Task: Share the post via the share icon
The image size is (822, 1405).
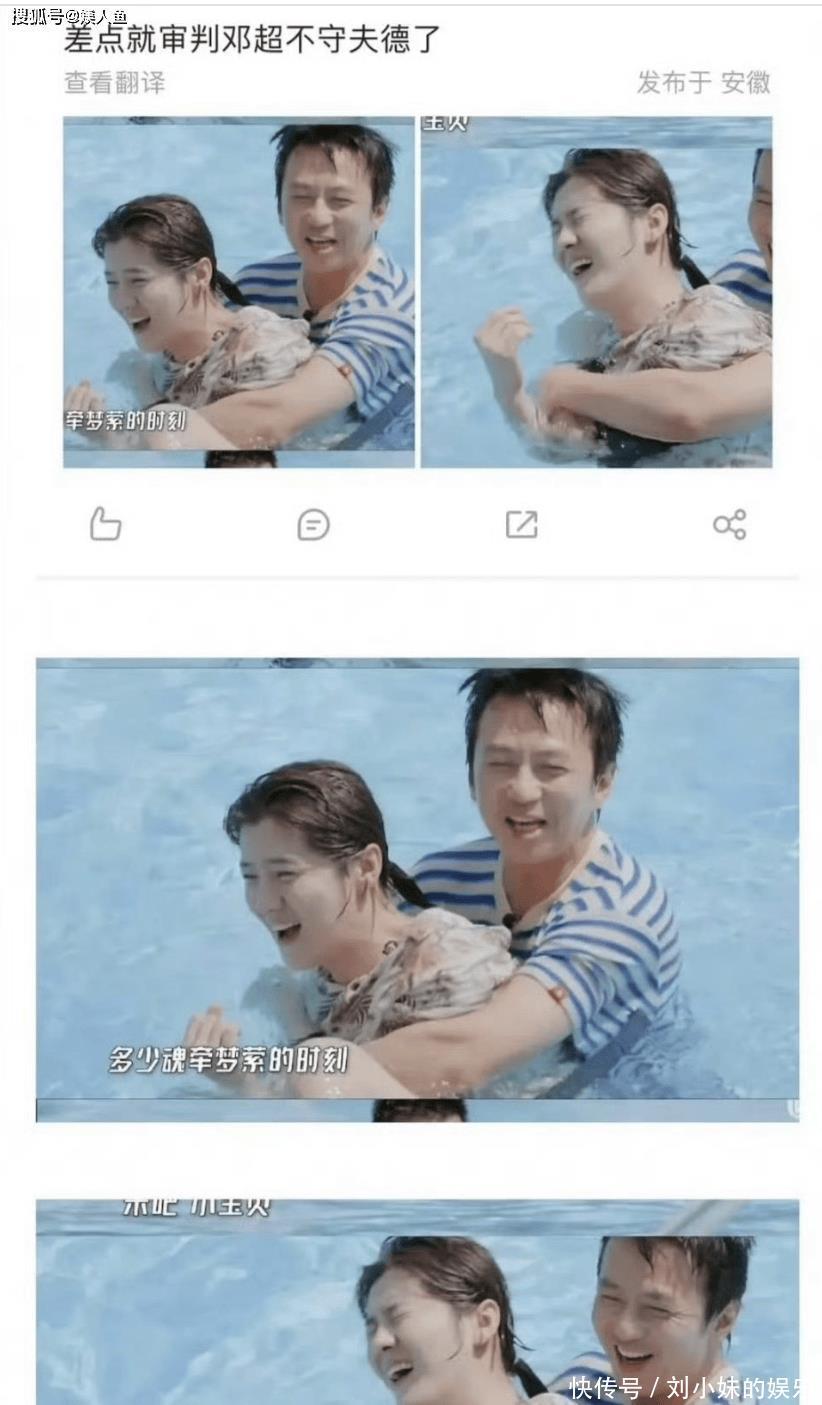Action: (729, 524)
